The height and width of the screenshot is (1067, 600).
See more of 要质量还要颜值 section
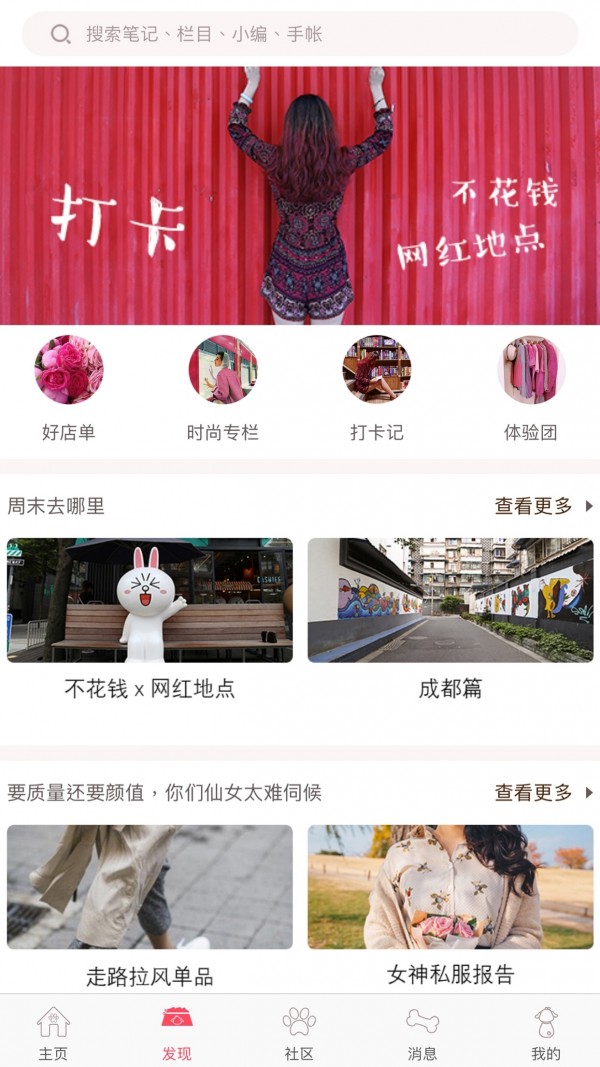[543, 793]
